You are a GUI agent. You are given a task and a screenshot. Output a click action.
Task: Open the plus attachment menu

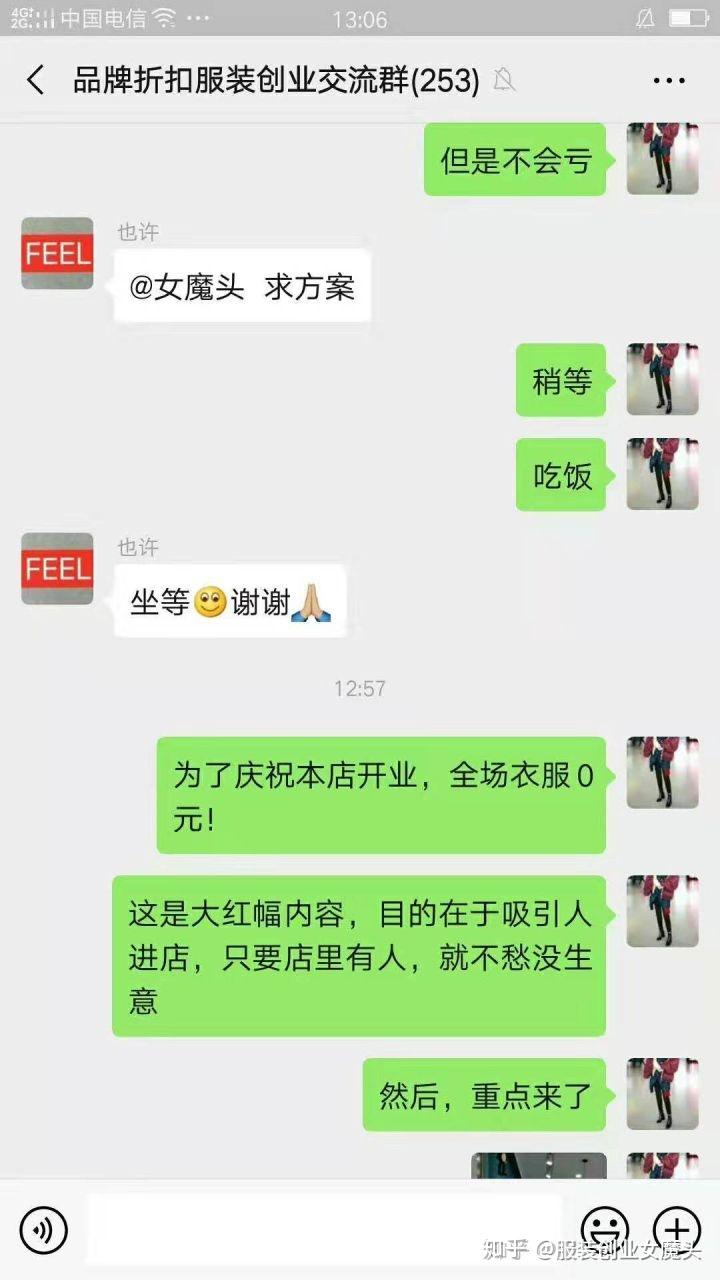(677, 1229)
